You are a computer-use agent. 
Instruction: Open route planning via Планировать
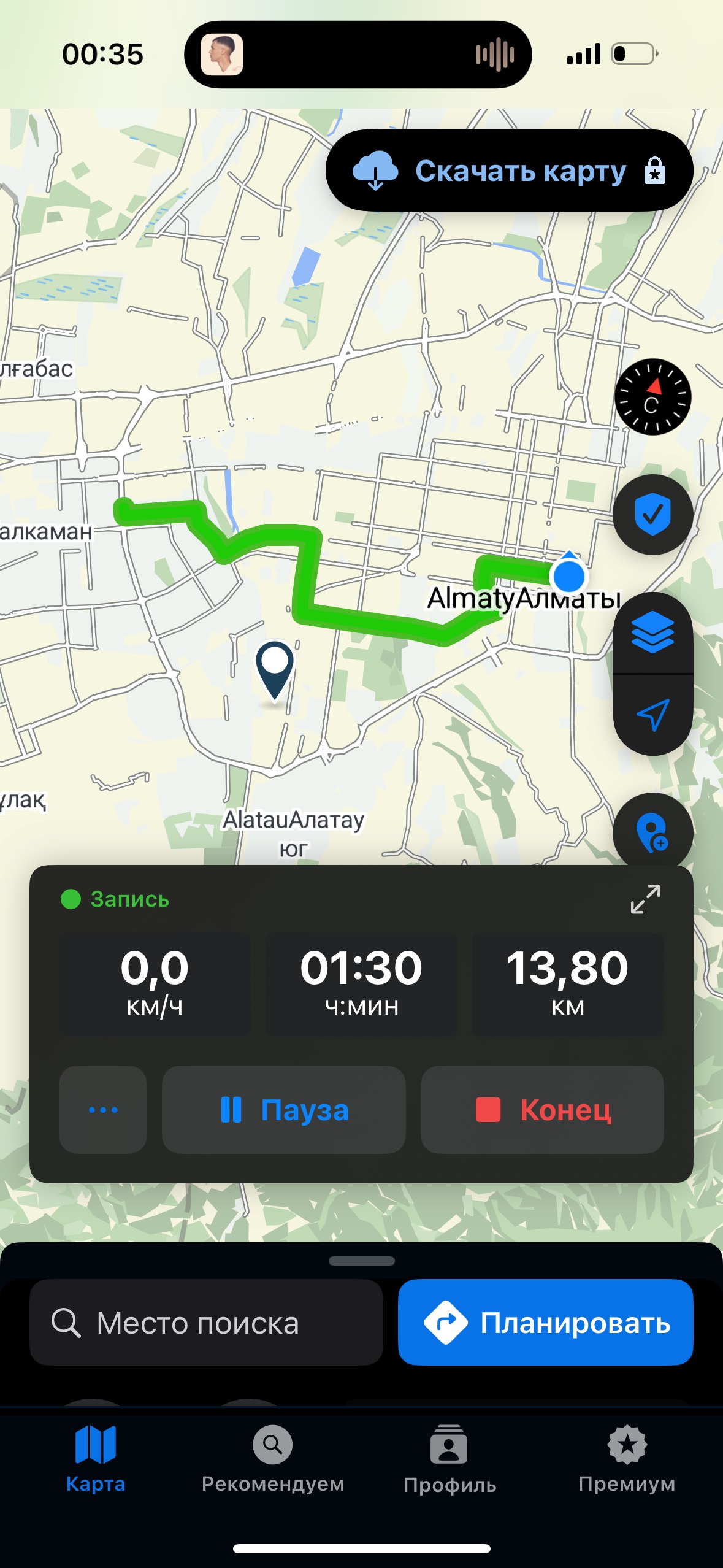(x=546, y=1322)
